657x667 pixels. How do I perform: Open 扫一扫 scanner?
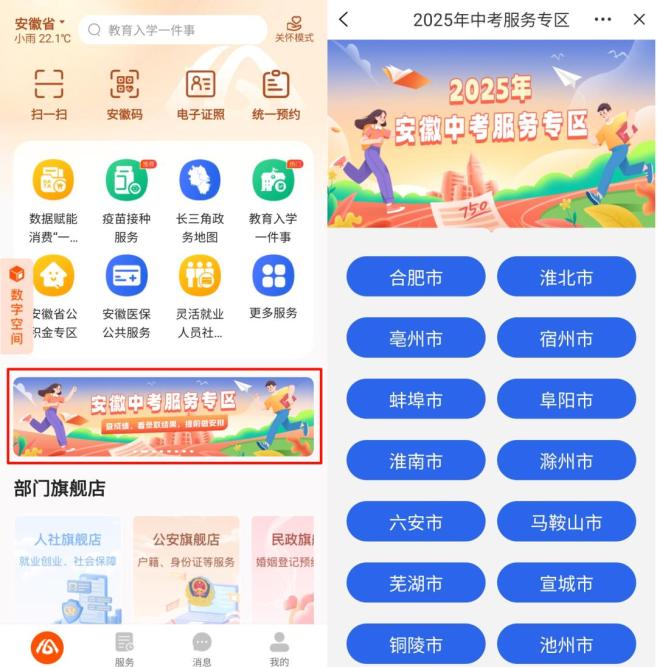click(x=49, y=95)
